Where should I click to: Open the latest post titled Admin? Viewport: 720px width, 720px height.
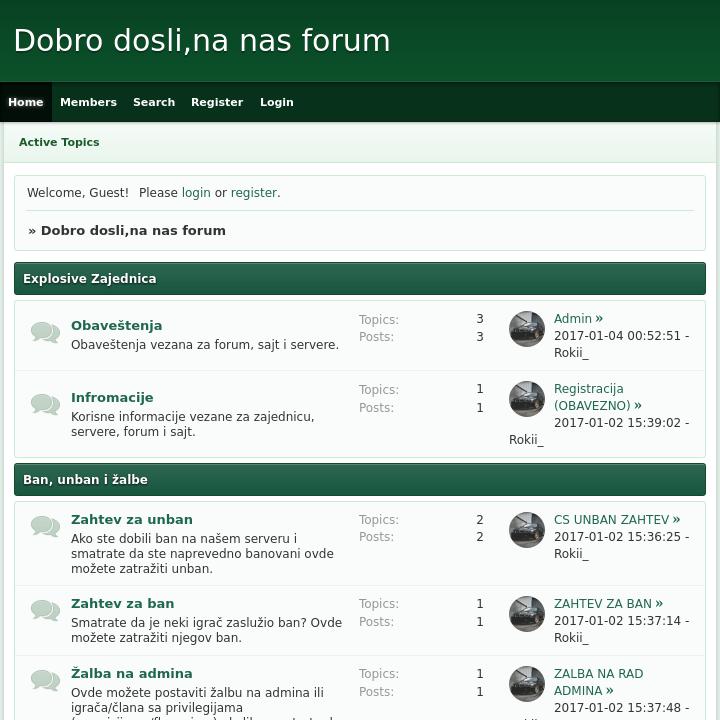[x=573, y=319]
